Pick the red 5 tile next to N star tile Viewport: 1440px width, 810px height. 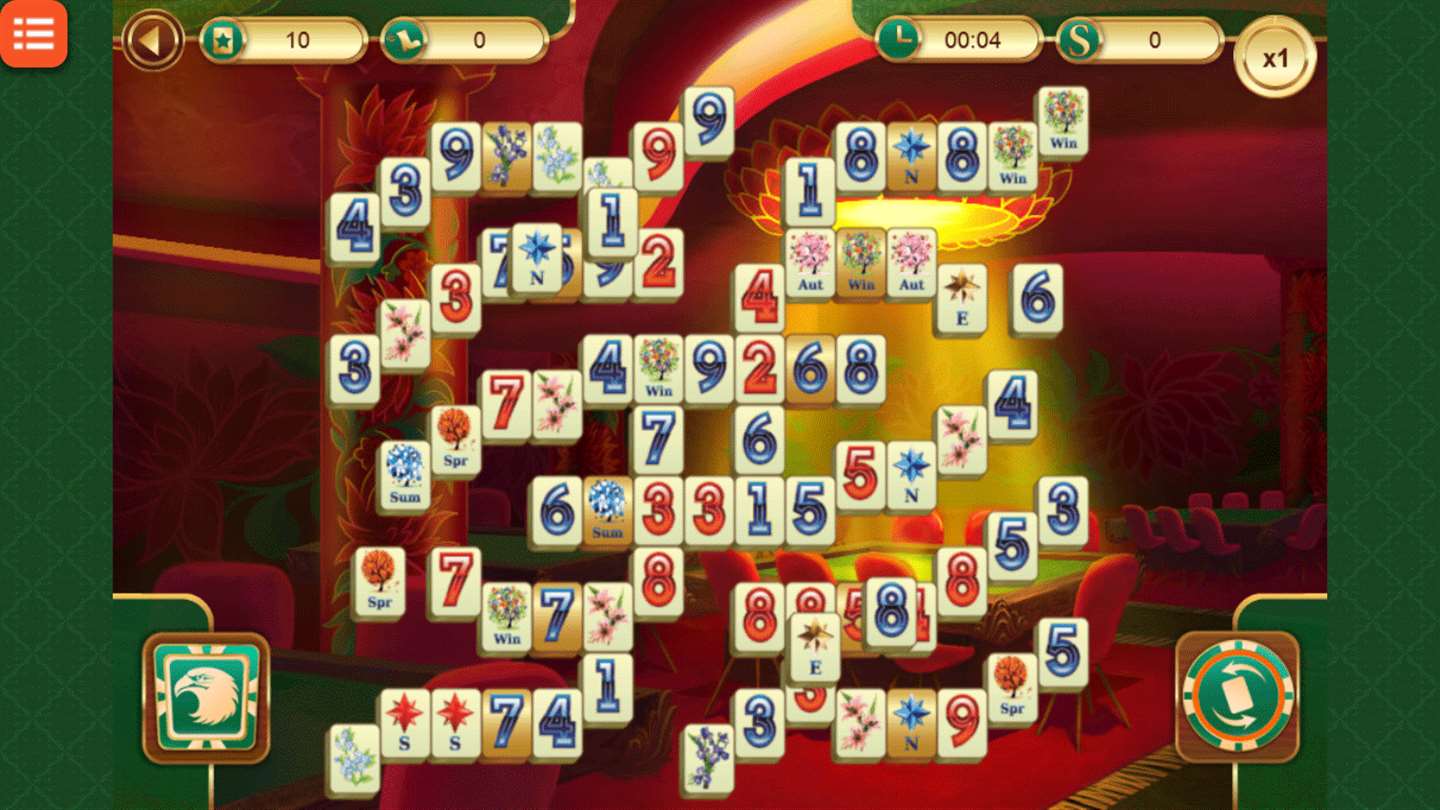tap(860, 475)
